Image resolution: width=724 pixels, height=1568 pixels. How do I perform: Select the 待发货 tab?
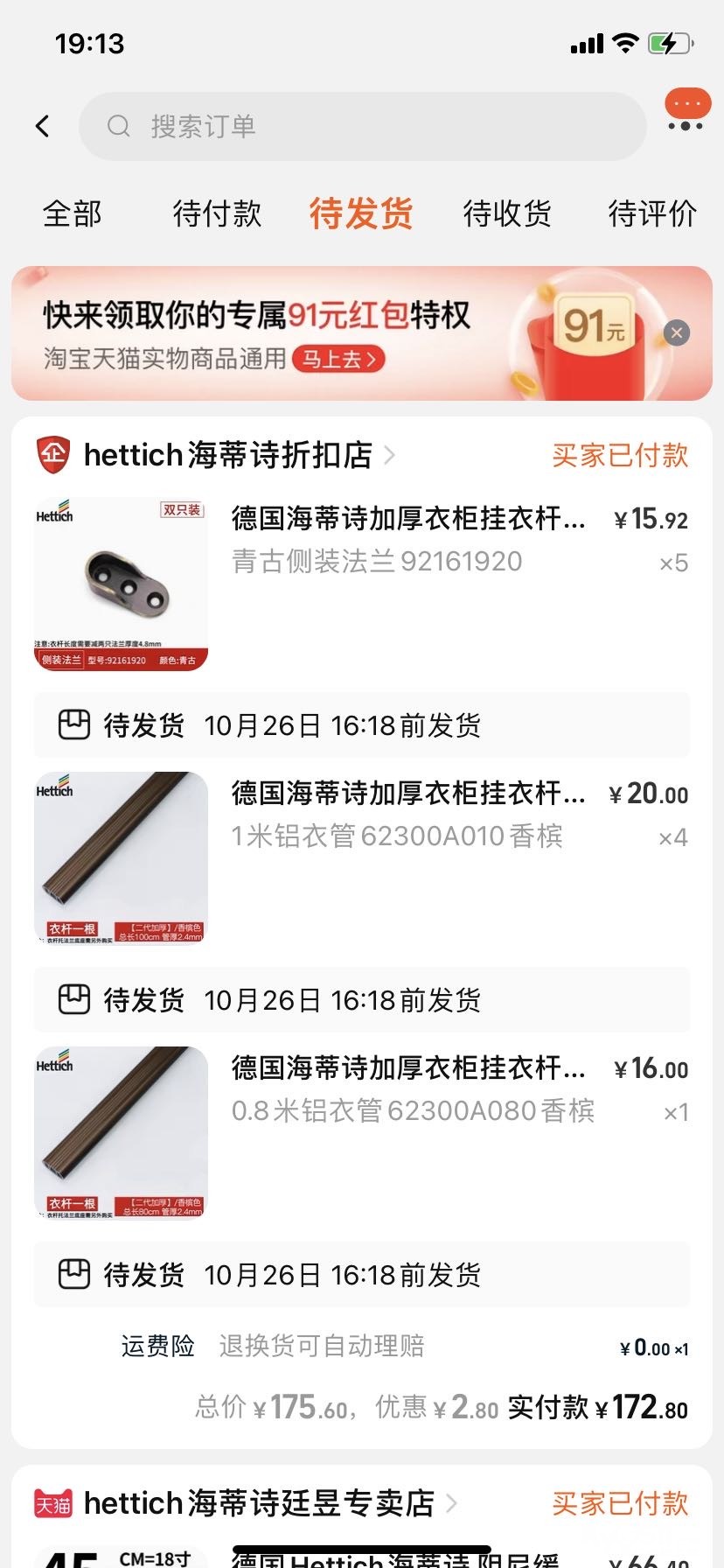(361, 213)
